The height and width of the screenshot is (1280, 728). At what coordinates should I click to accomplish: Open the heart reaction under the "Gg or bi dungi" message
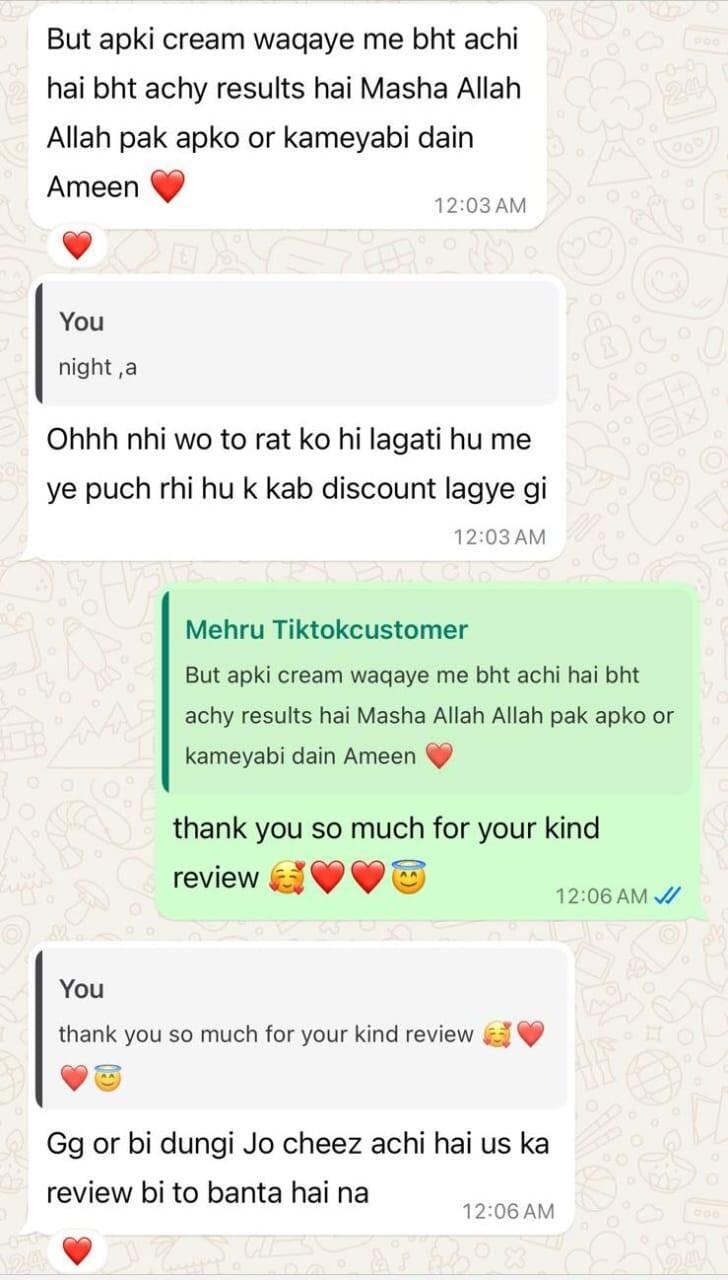(77, 1250)
